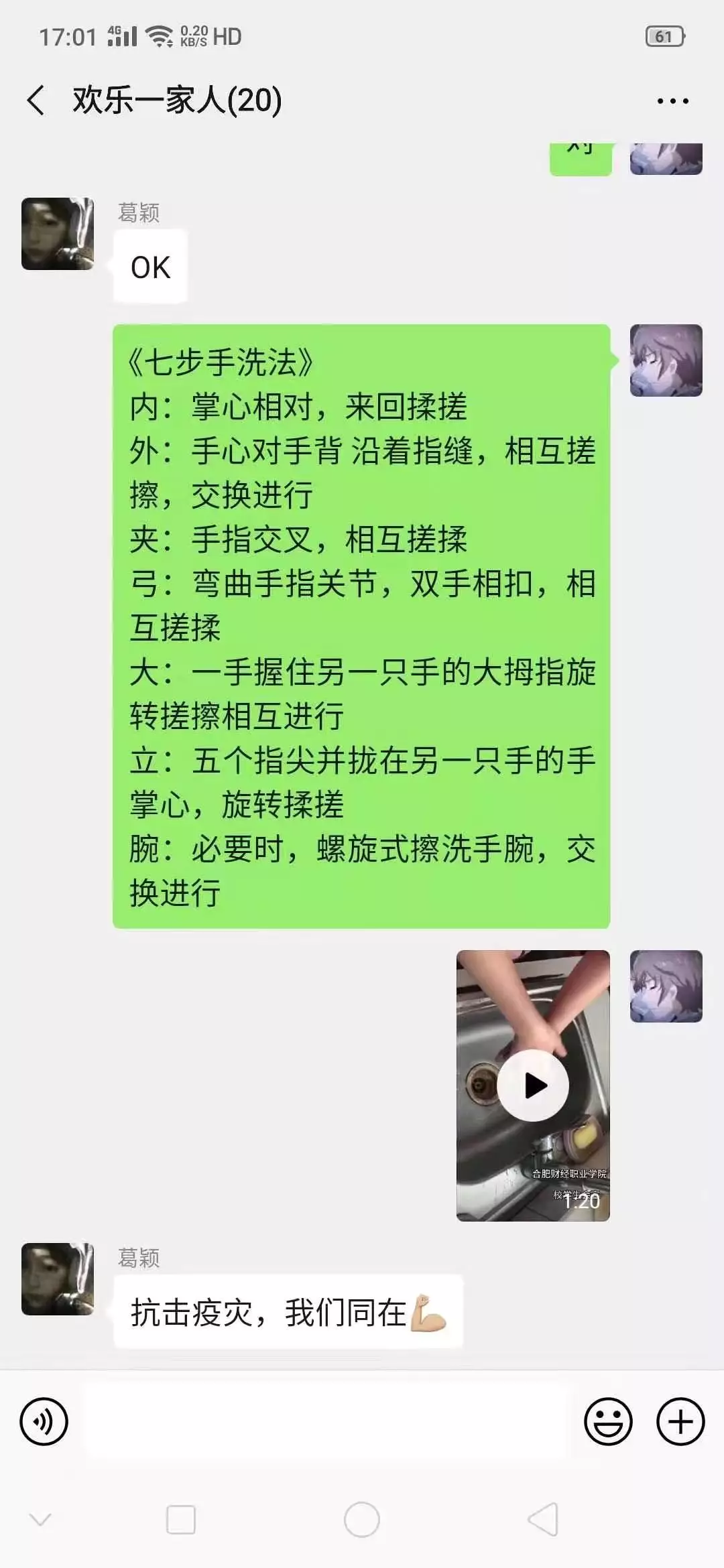The image size is (724, 1568).
Task: View 葛颖's profile beside 抗击疫灾 message
Action: (58, 1279)
